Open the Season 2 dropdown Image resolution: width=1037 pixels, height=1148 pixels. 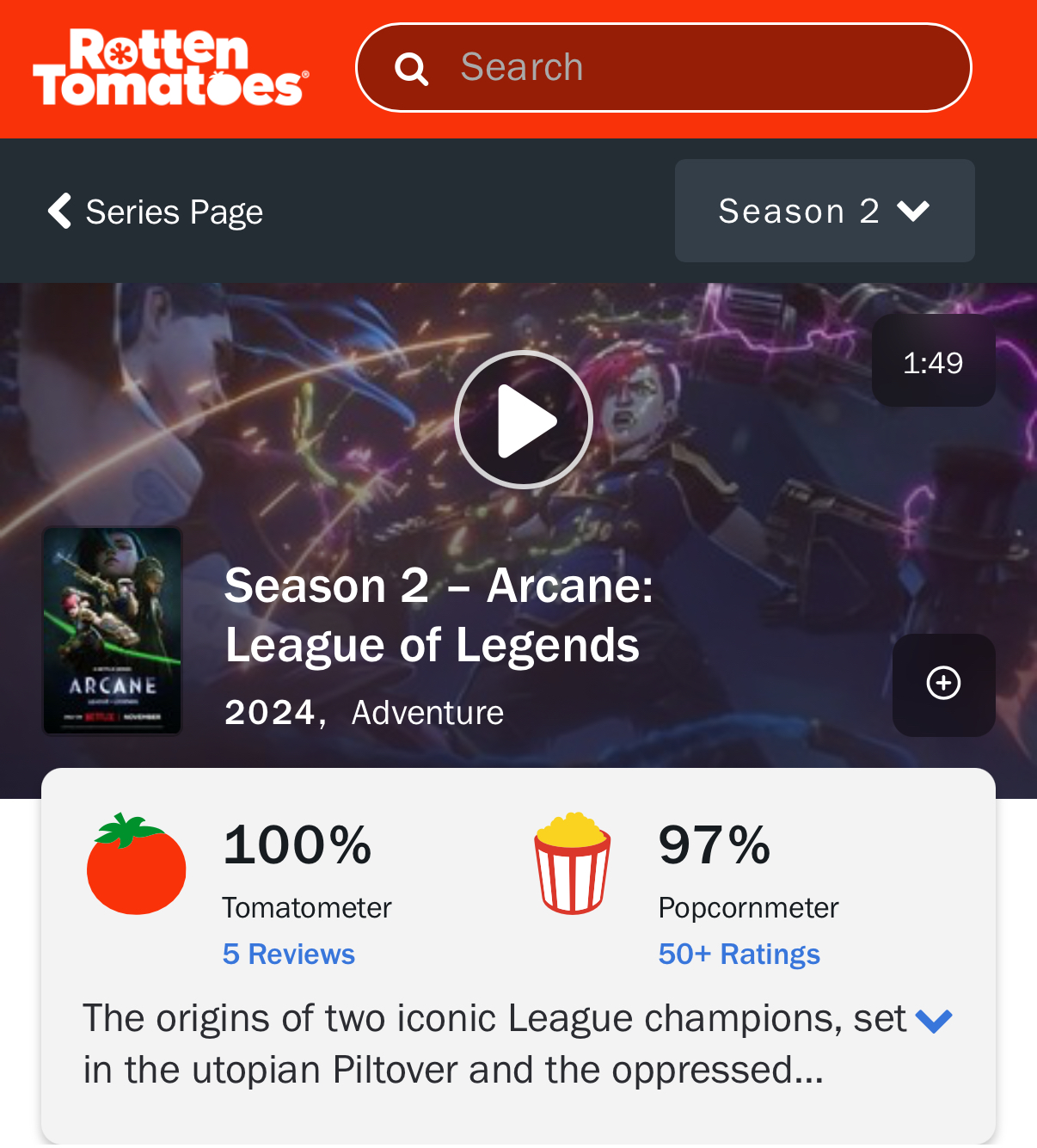point(824,211)
